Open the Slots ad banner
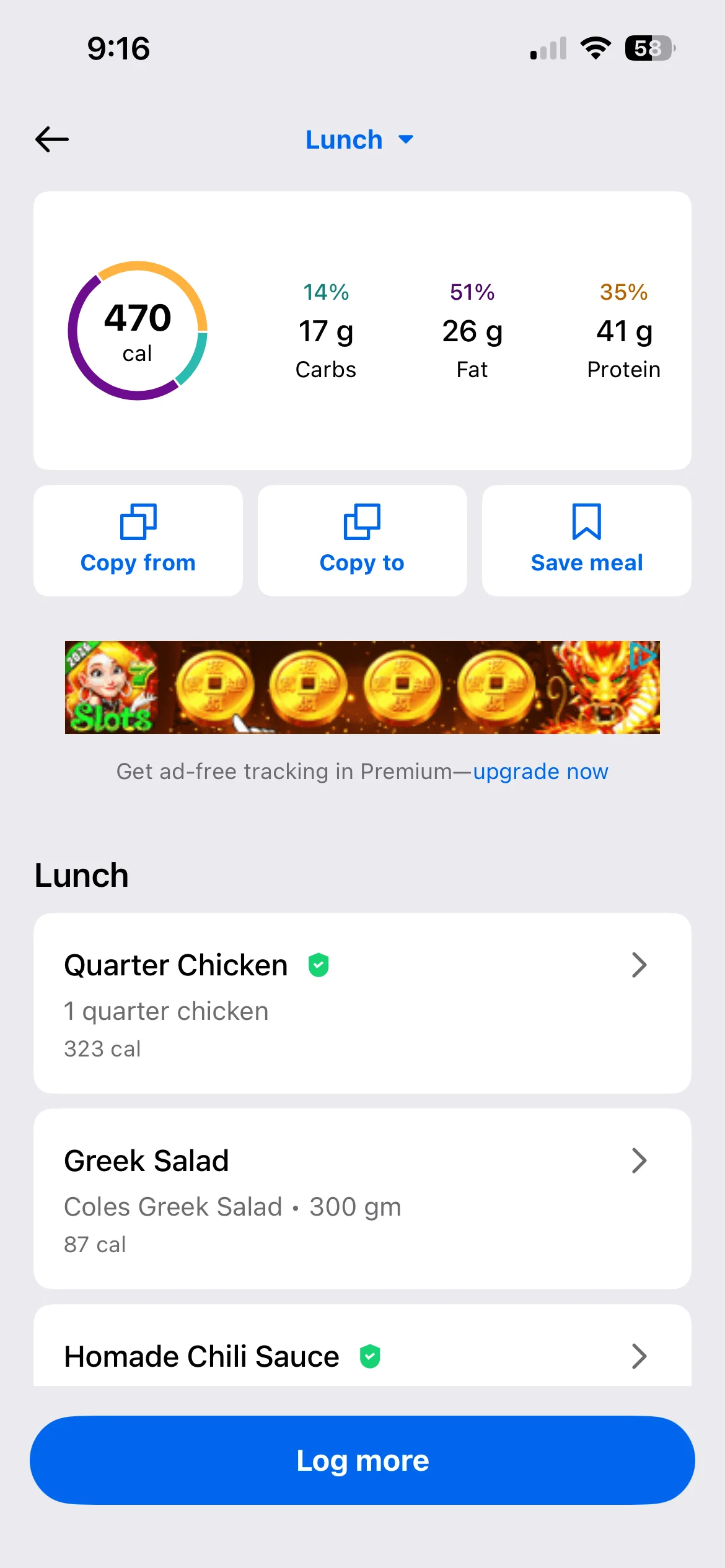725x1568 pixels. [x=362, y=687]
